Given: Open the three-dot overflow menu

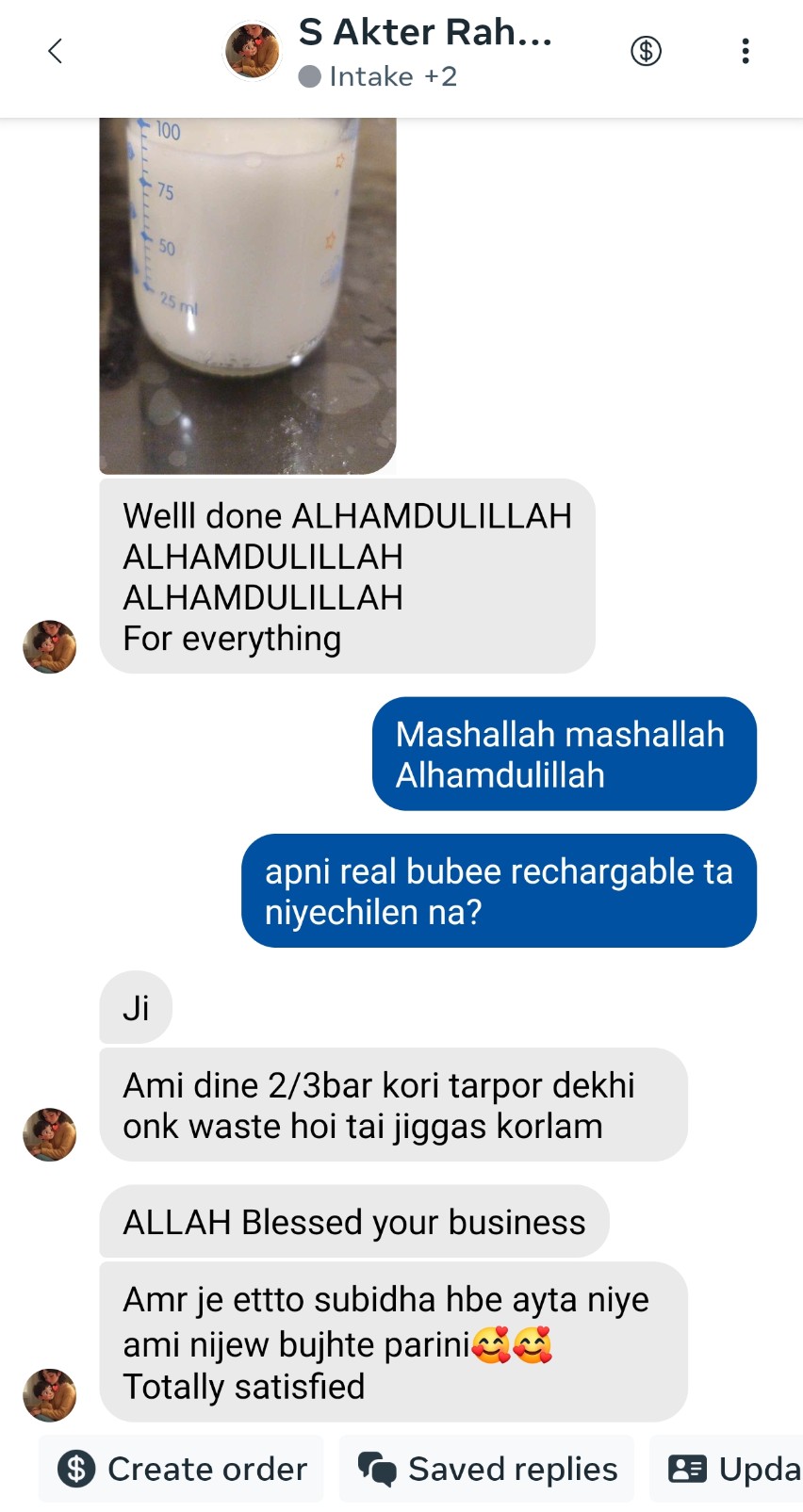Looking at the screenshot, I should click(746, 51).
